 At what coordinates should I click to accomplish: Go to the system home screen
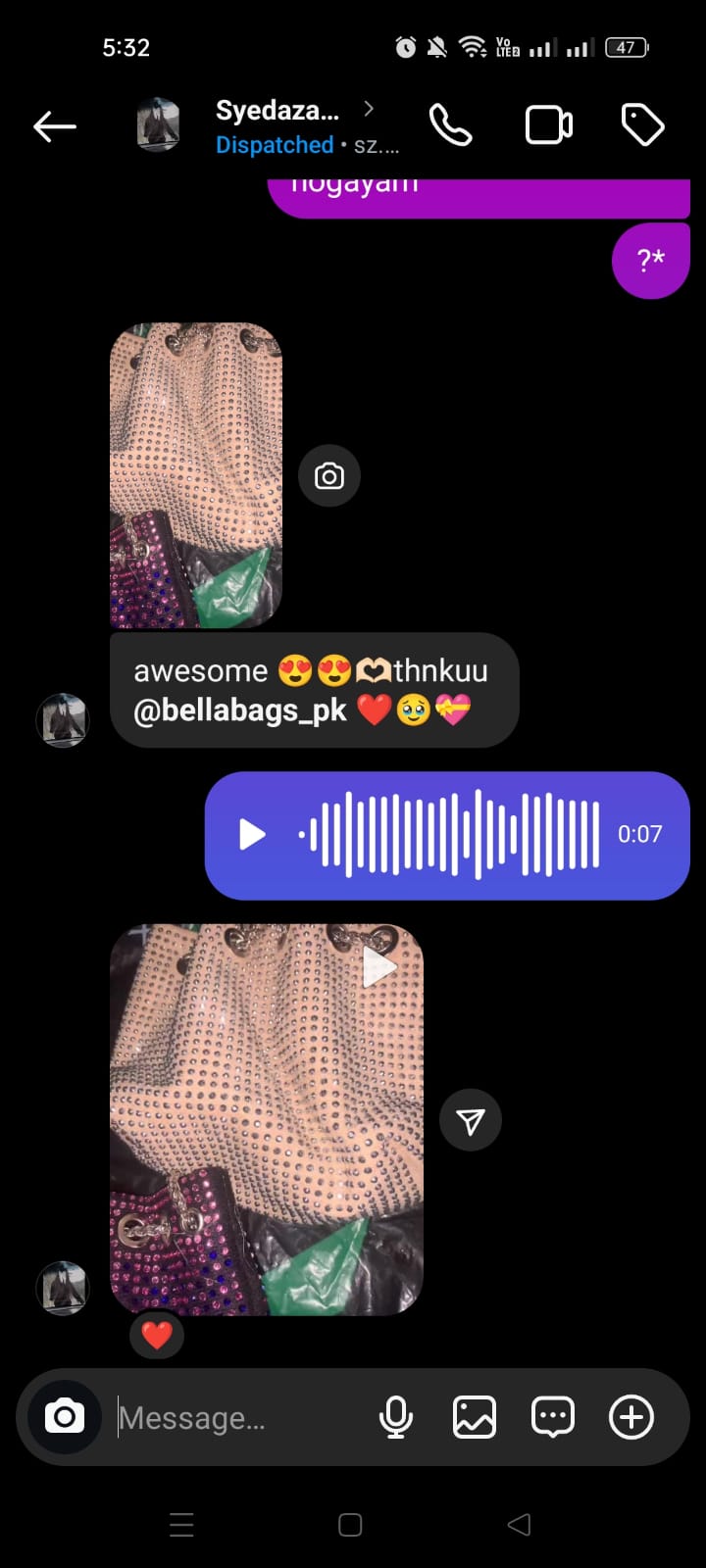point(350,1525)
